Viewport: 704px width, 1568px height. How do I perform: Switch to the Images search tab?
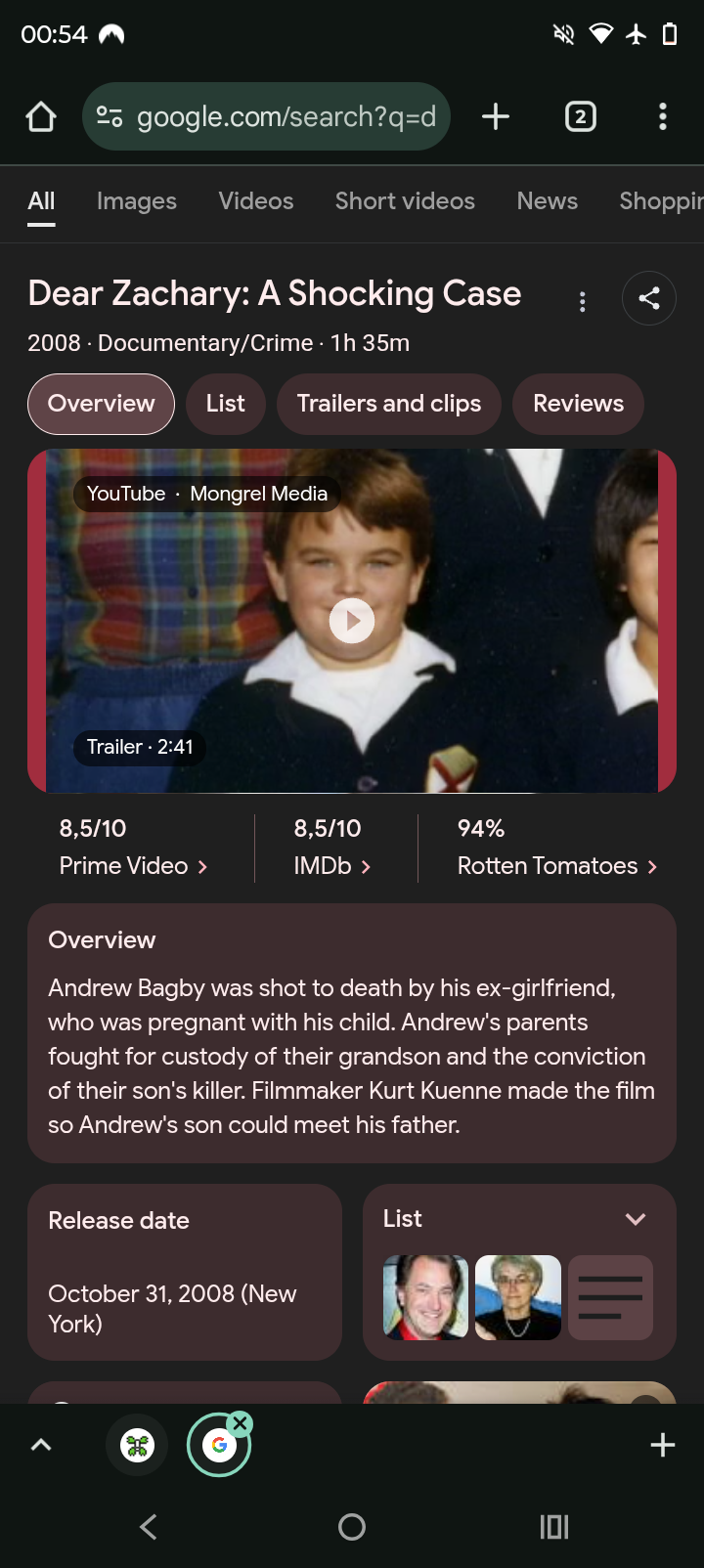click(x=137, y=201)
